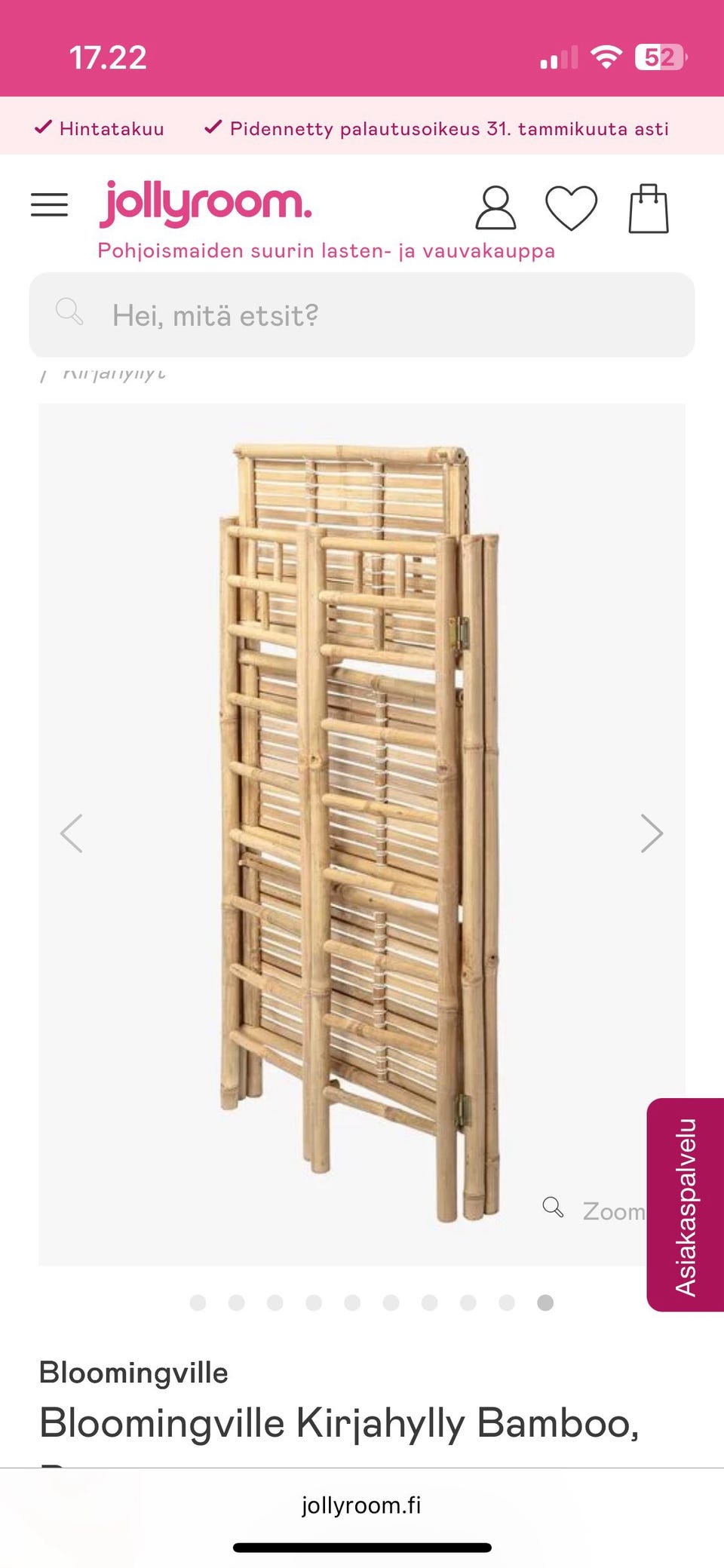Viewport: 724px width, 1568px height.
Task: Open the hamburger menu
Action: coord(49,204)
